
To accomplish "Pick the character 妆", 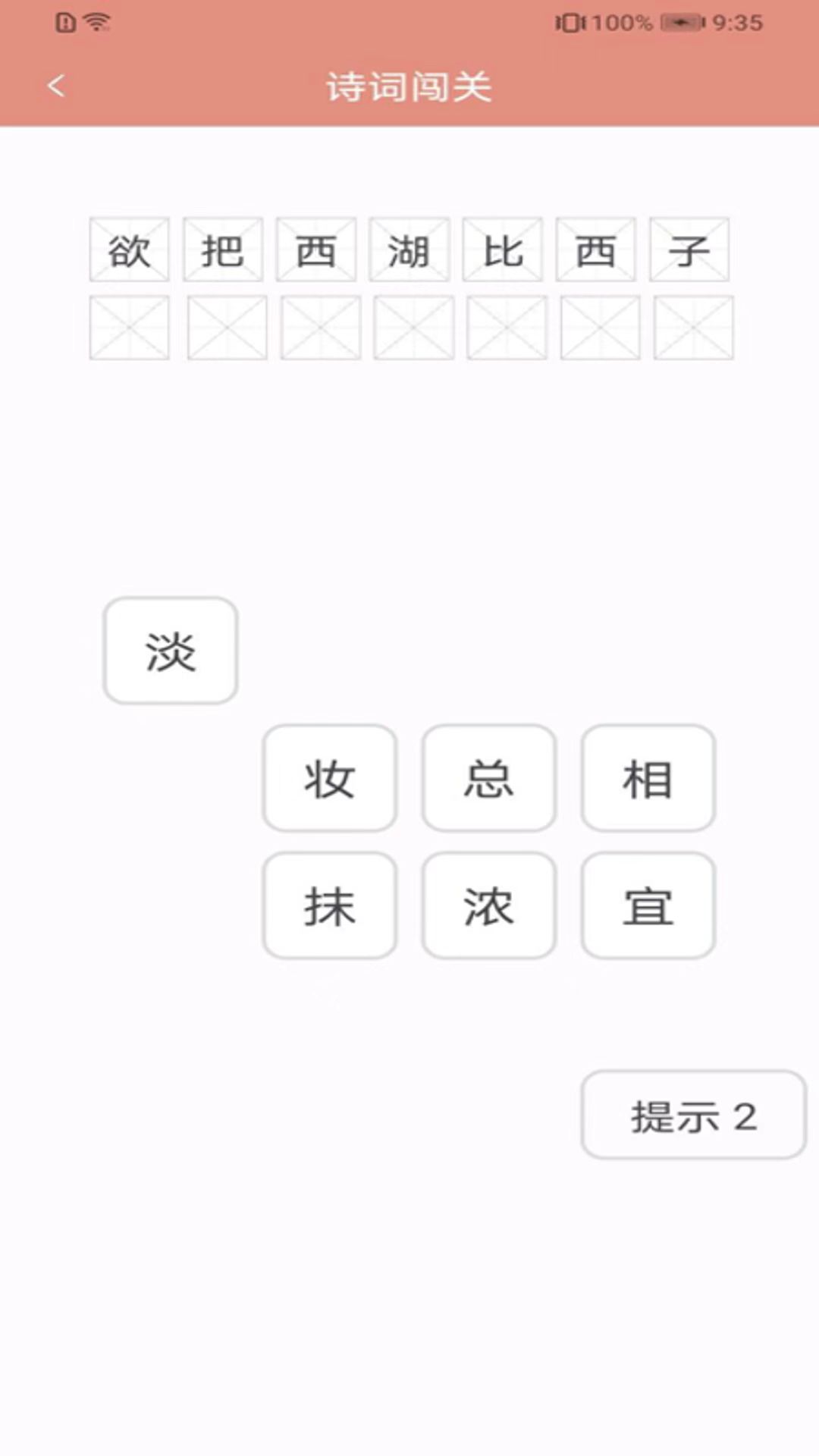I will point(330,778).
